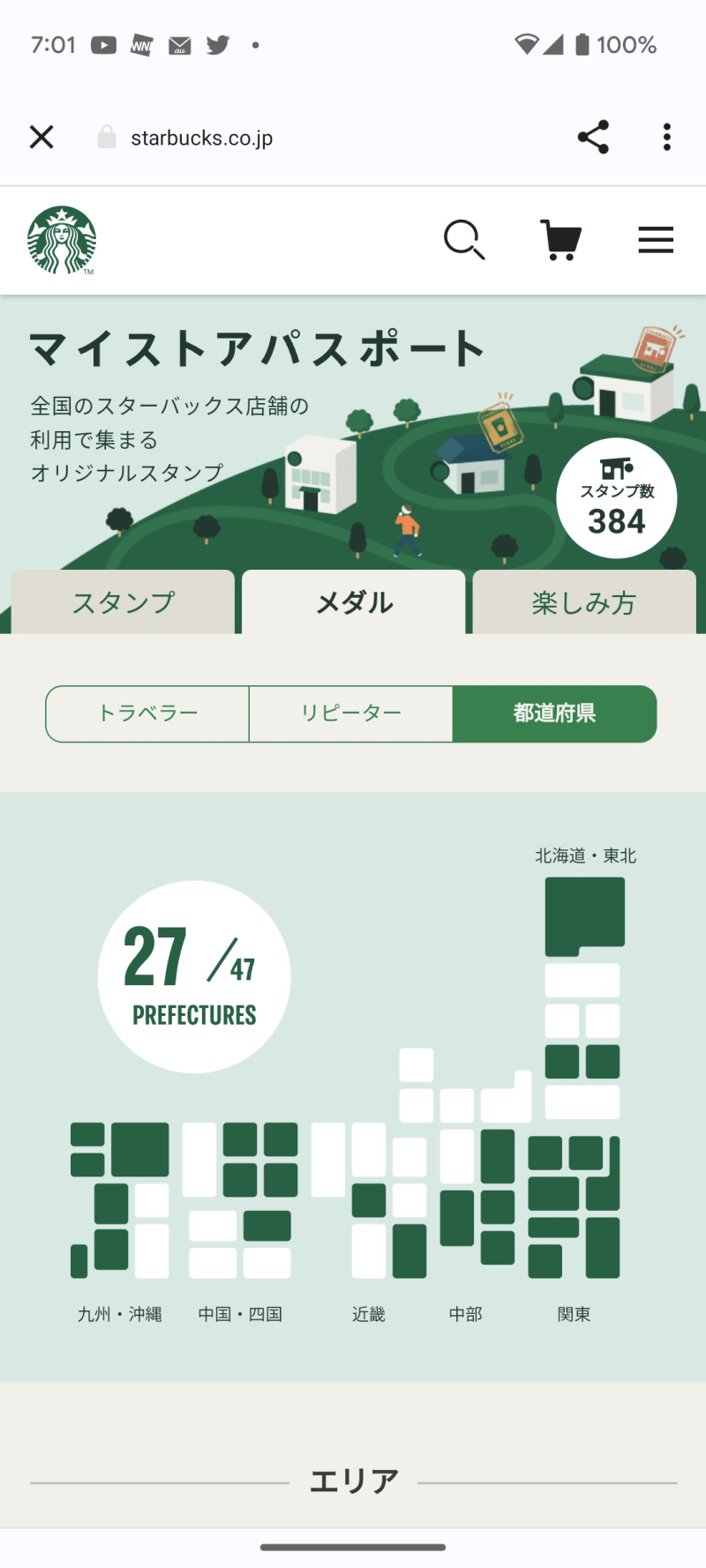Close the in-app browser tab
This screenshot has height=1568, width=706.
click(x=41, y=138)
